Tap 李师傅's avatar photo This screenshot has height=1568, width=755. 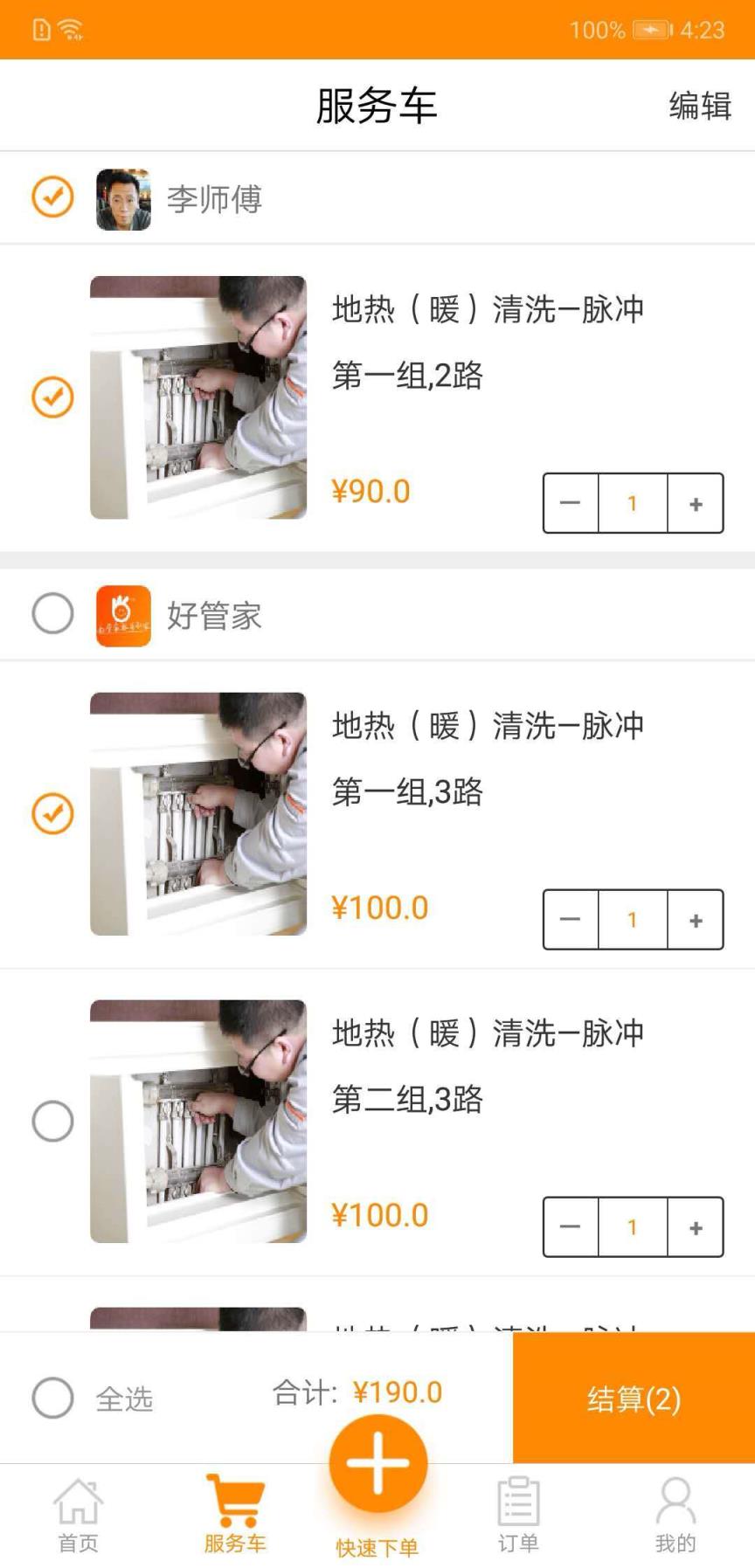click(x=123, y=197)
